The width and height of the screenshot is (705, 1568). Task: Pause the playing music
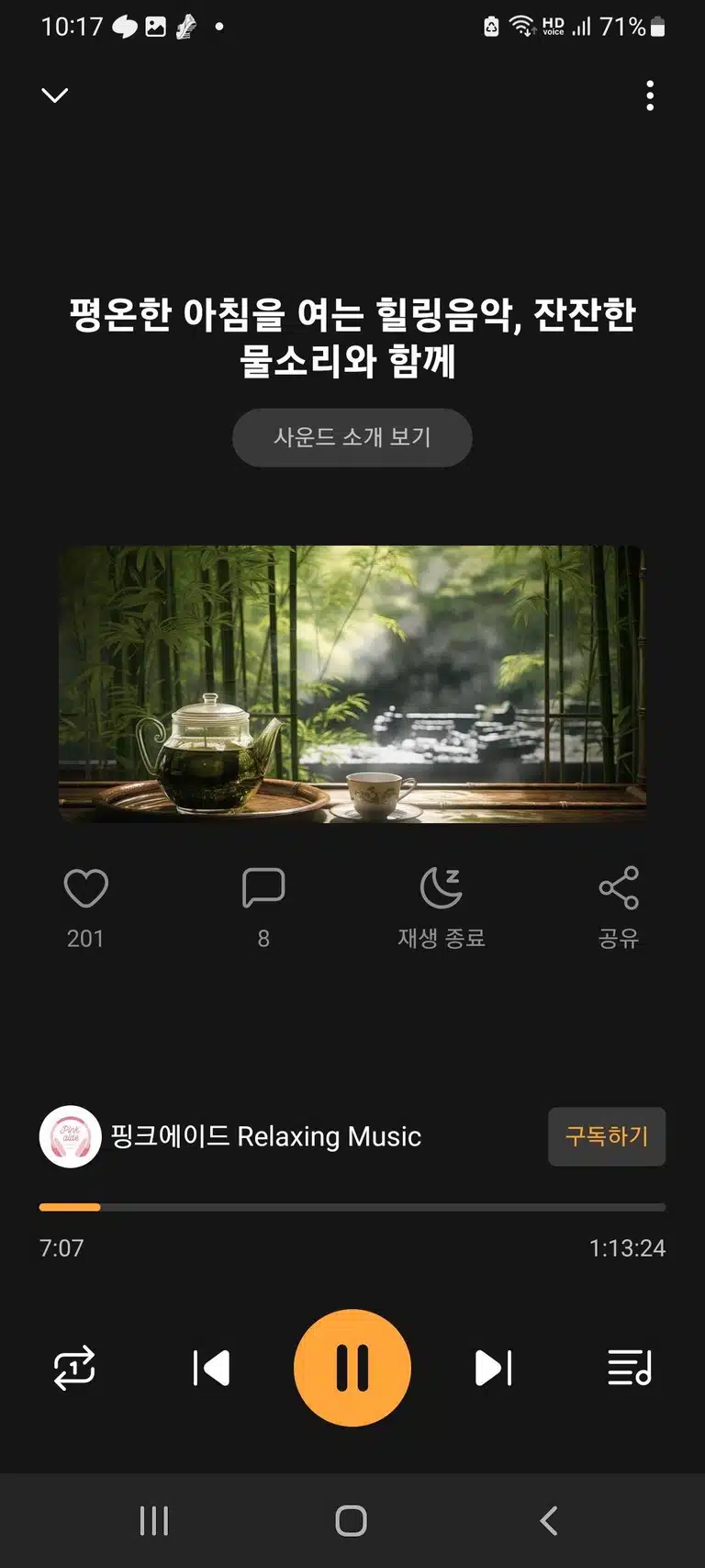[352, 1368]
